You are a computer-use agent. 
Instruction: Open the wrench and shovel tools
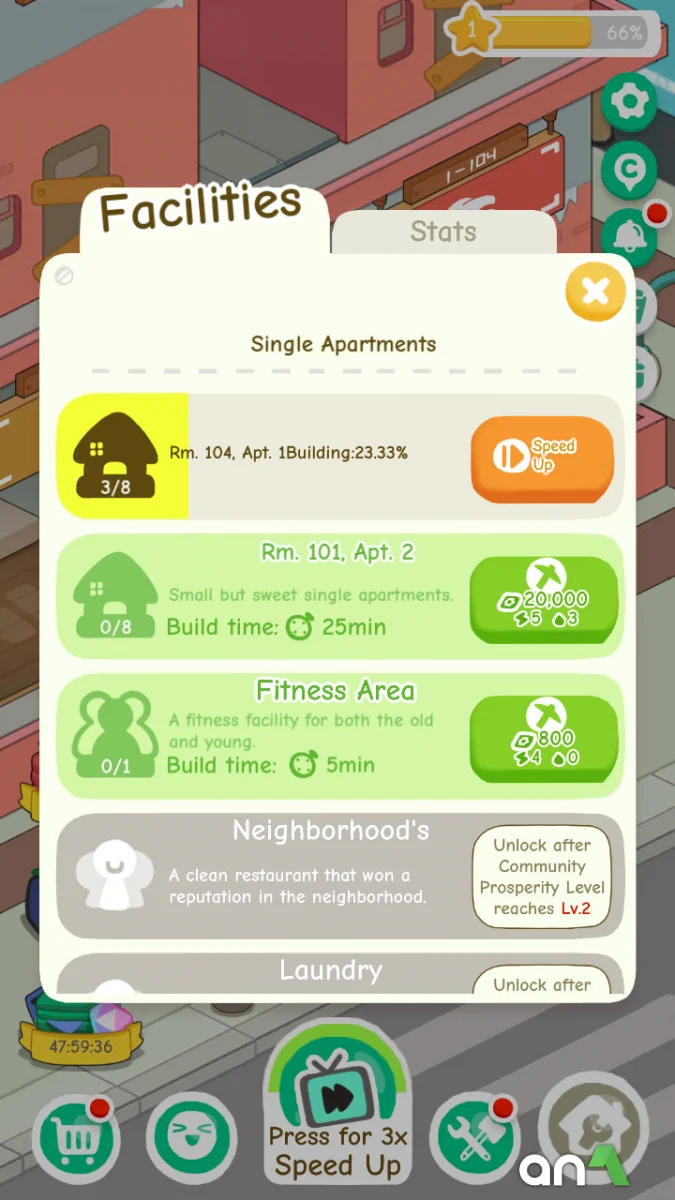(x=473, y=1138)
